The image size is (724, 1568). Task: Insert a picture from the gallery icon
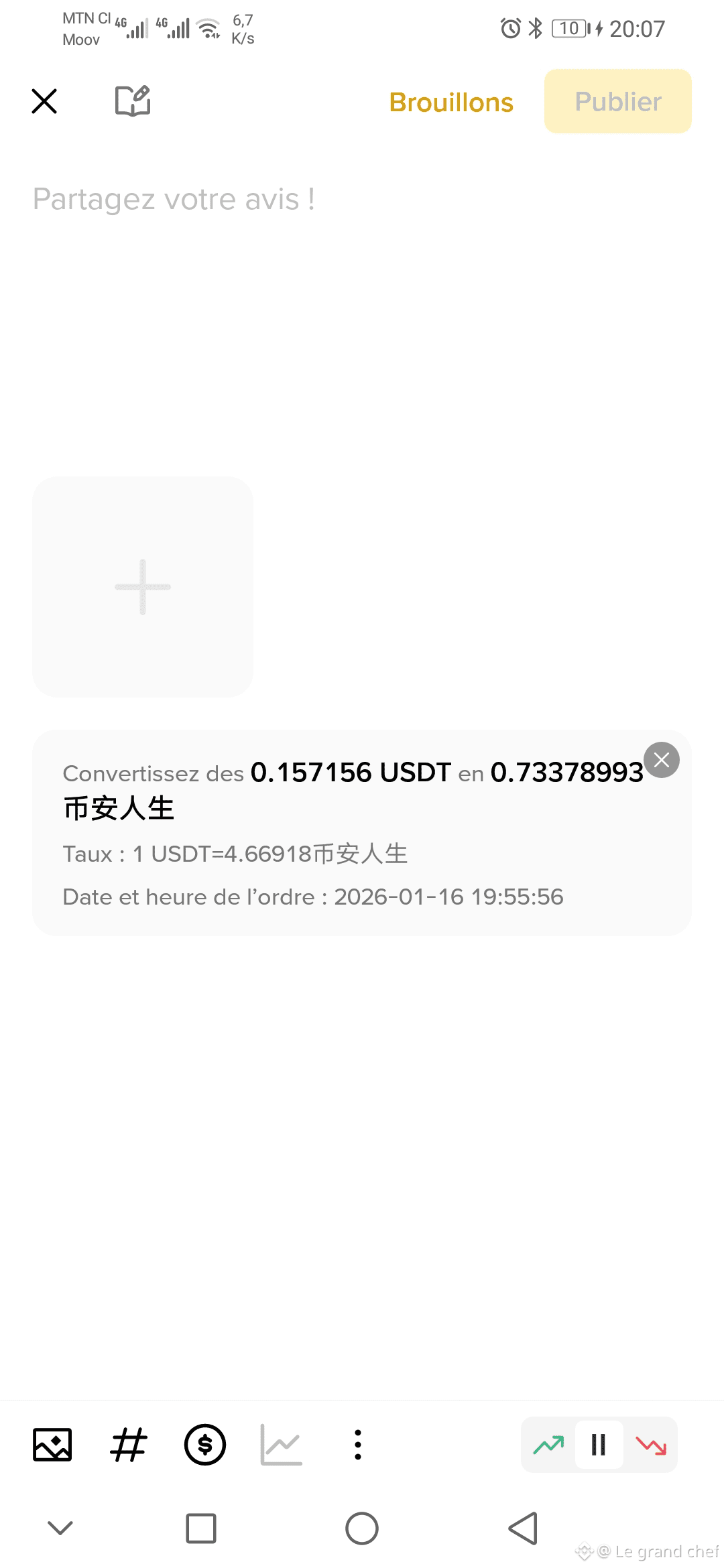[x=52, y=1444]
